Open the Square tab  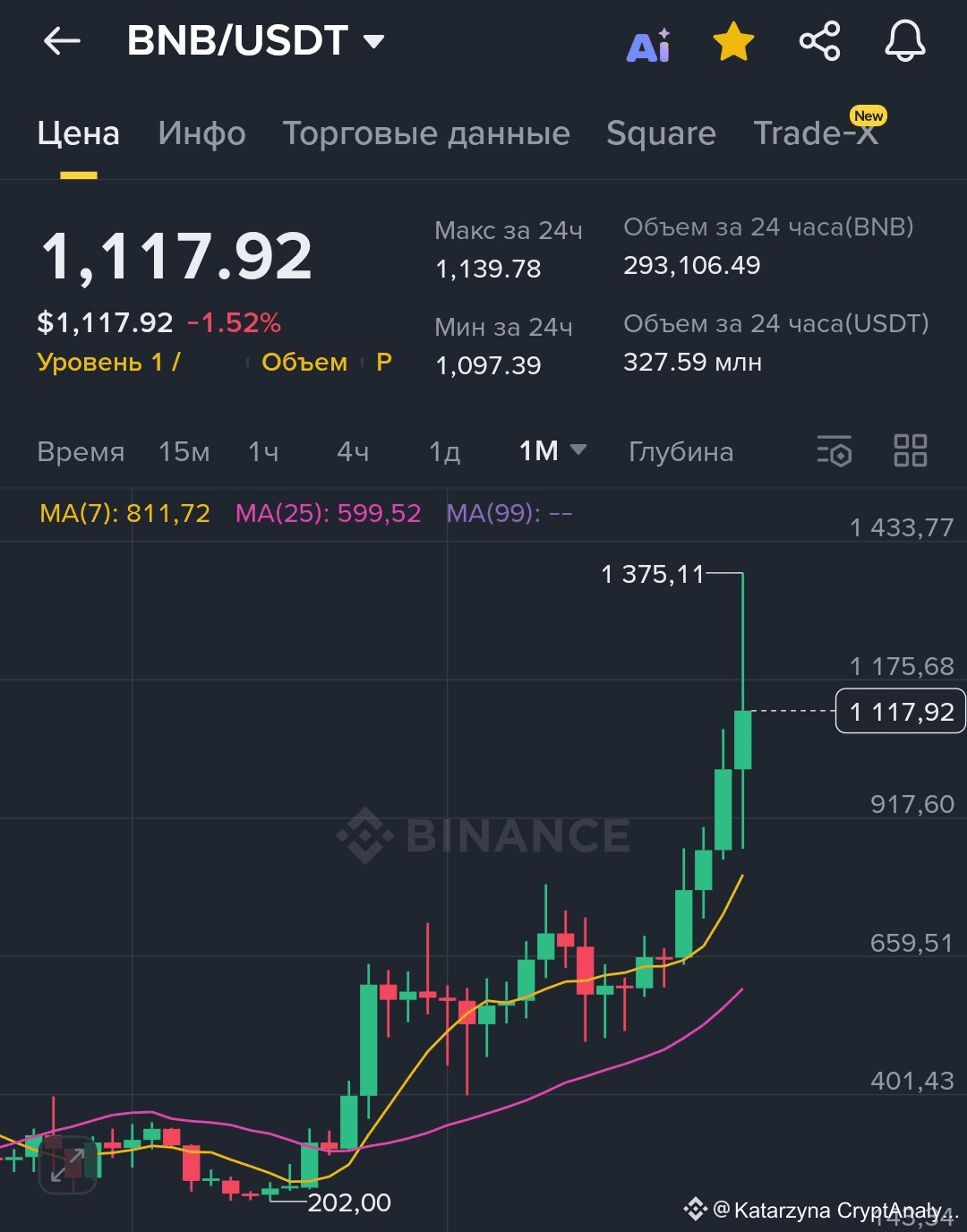[x=661, y=133]
